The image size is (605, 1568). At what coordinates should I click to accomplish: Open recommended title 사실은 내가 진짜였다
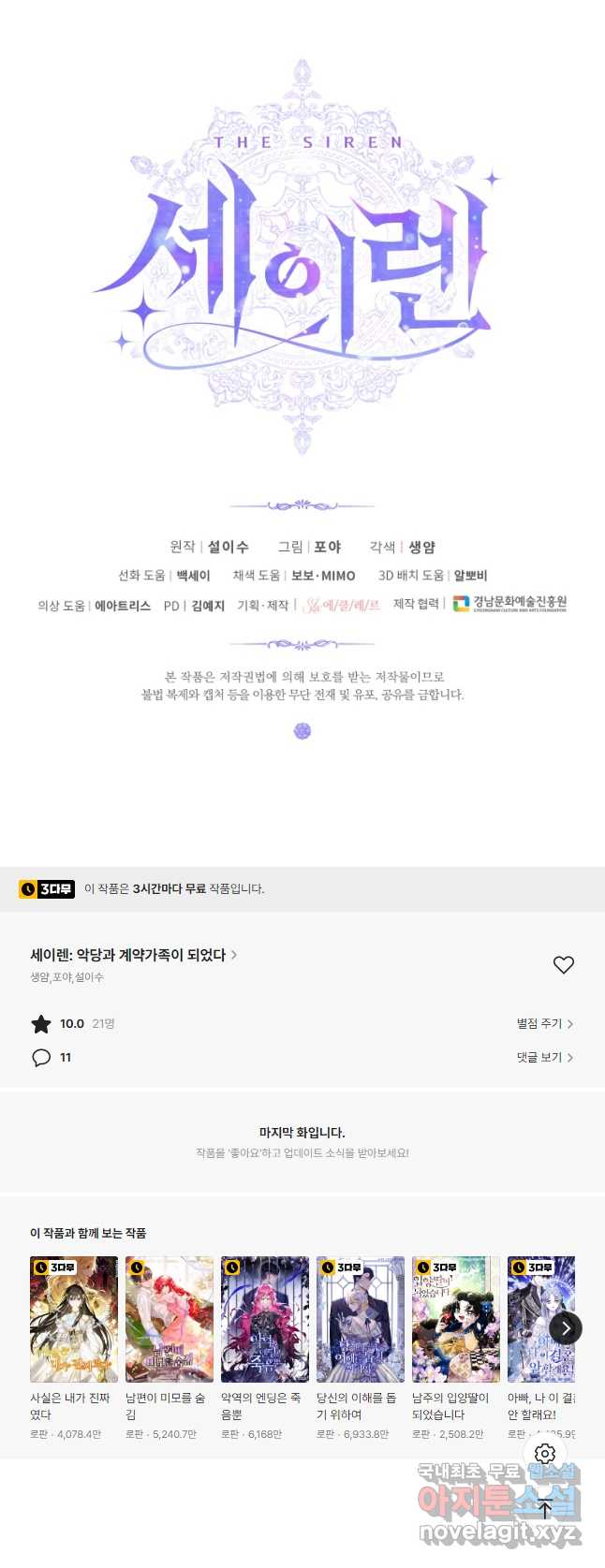(74, 1320)
